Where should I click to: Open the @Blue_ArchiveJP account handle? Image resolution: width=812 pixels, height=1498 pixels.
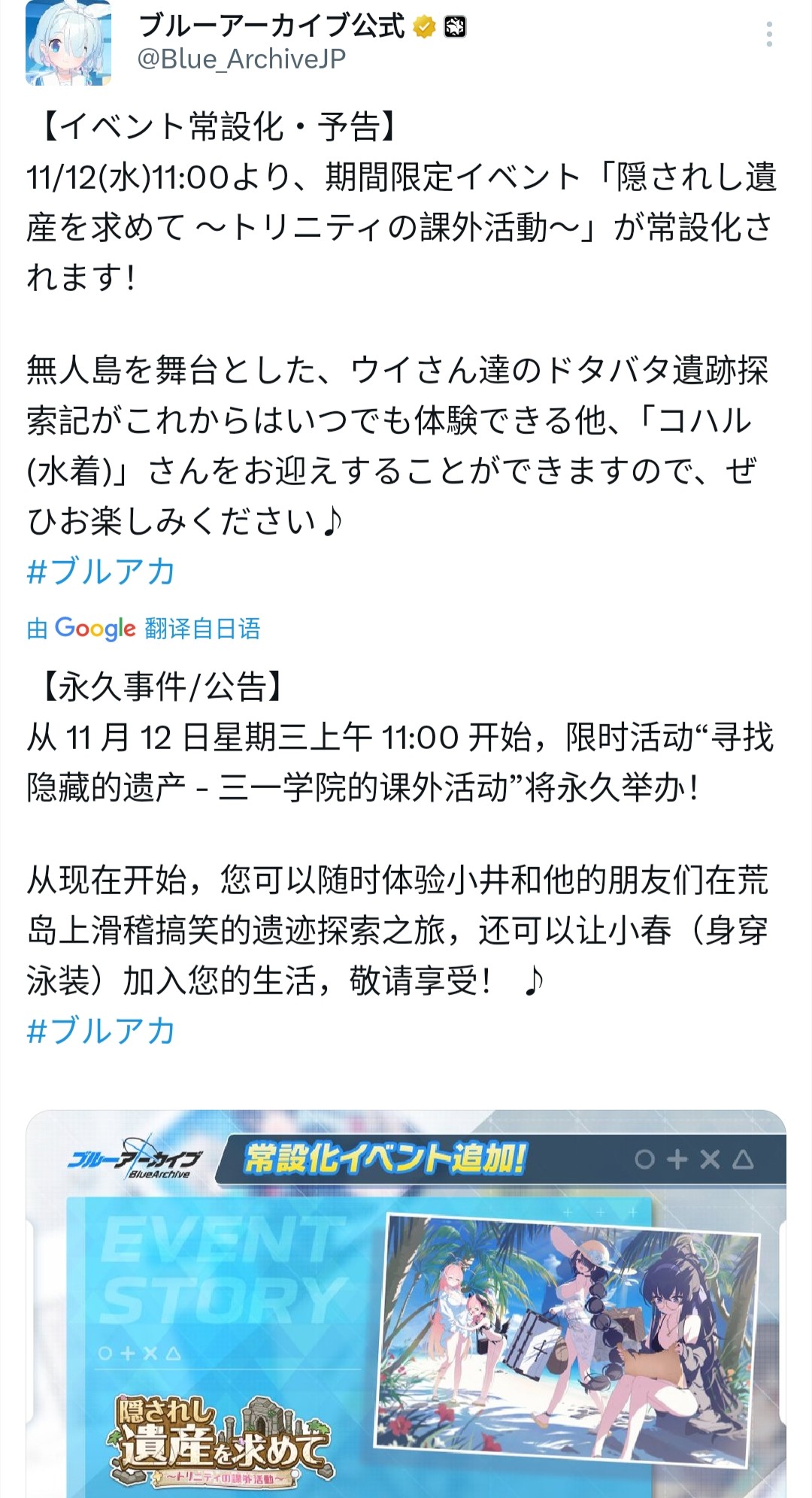point(241,59)
